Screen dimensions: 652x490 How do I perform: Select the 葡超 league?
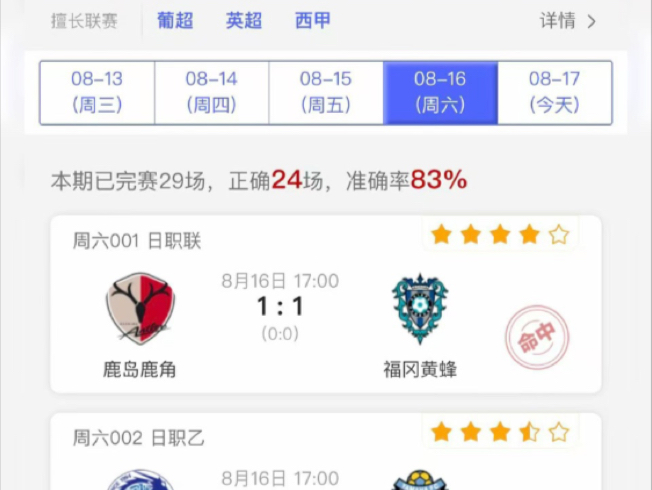click(175, 20)
